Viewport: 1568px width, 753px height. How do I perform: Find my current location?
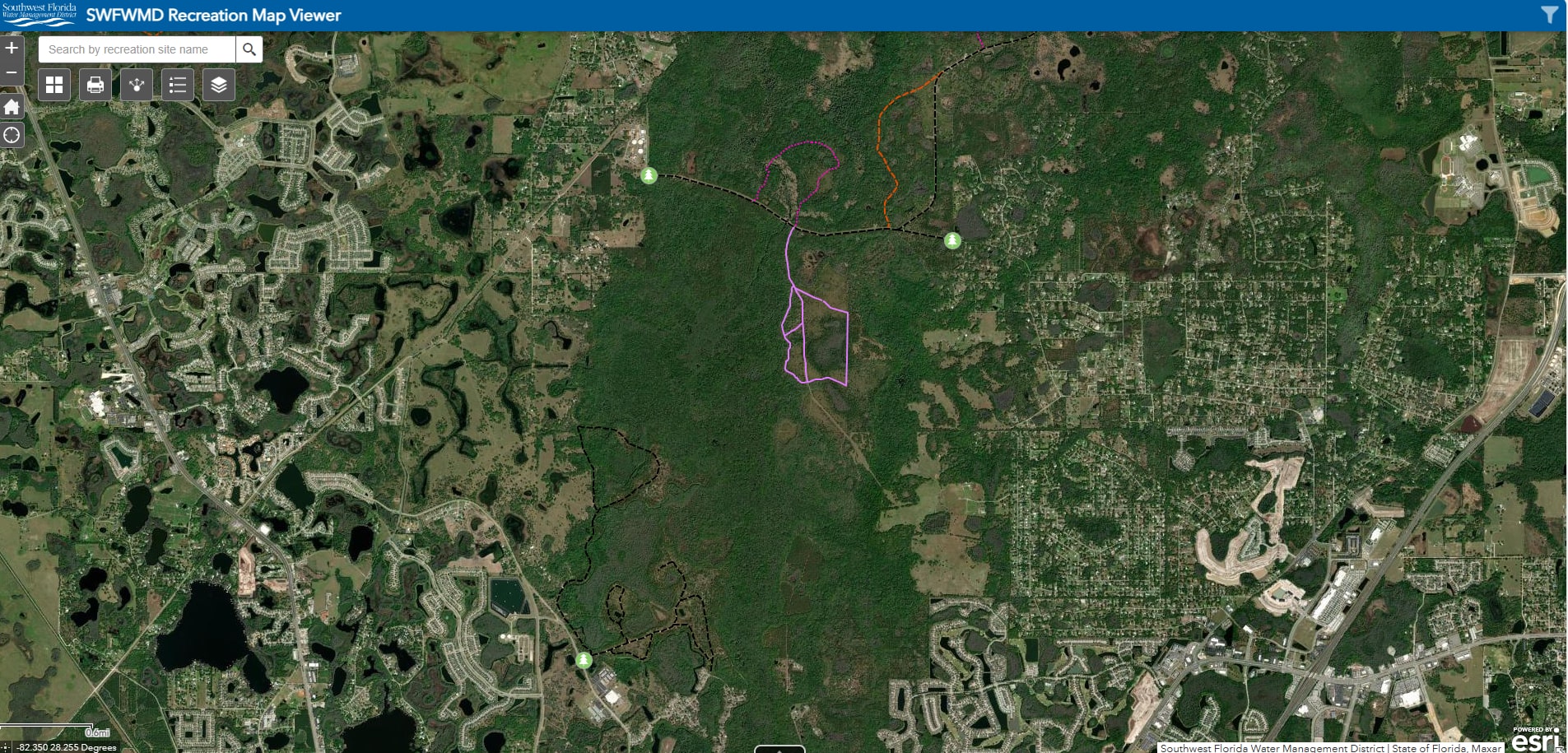pyautogui.click(x=12, y=135)
